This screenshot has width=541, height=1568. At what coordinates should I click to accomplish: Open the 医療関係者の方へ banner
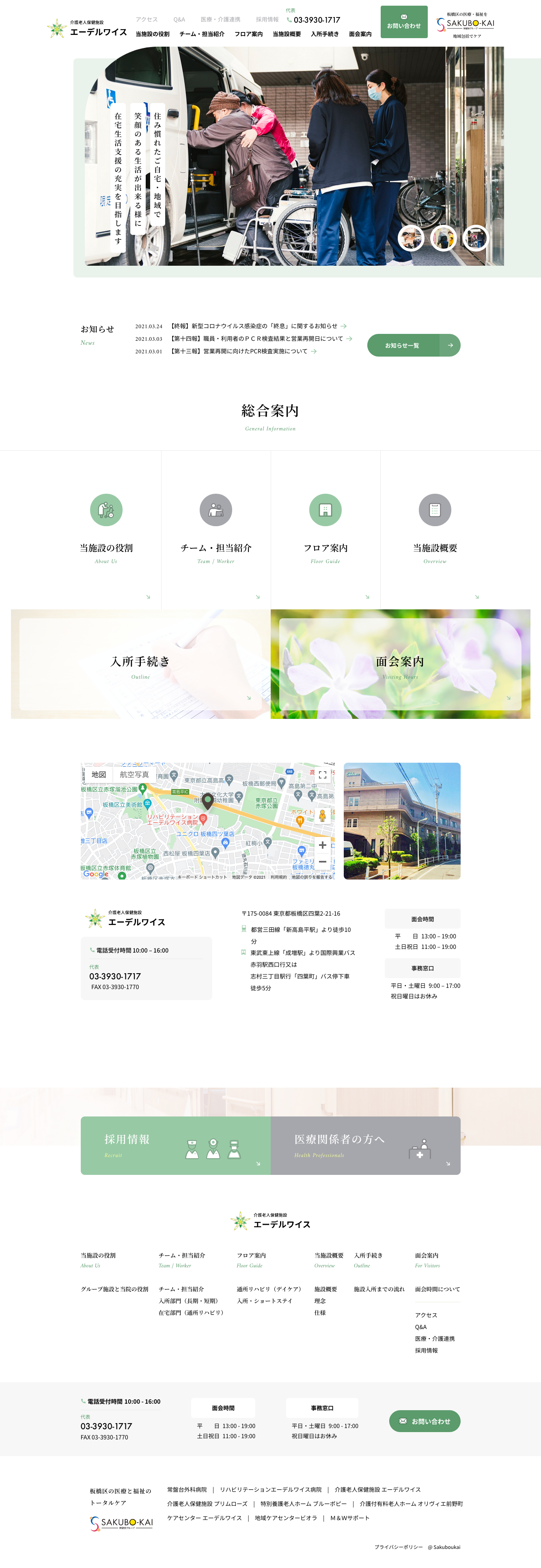tap(366, 1145)
